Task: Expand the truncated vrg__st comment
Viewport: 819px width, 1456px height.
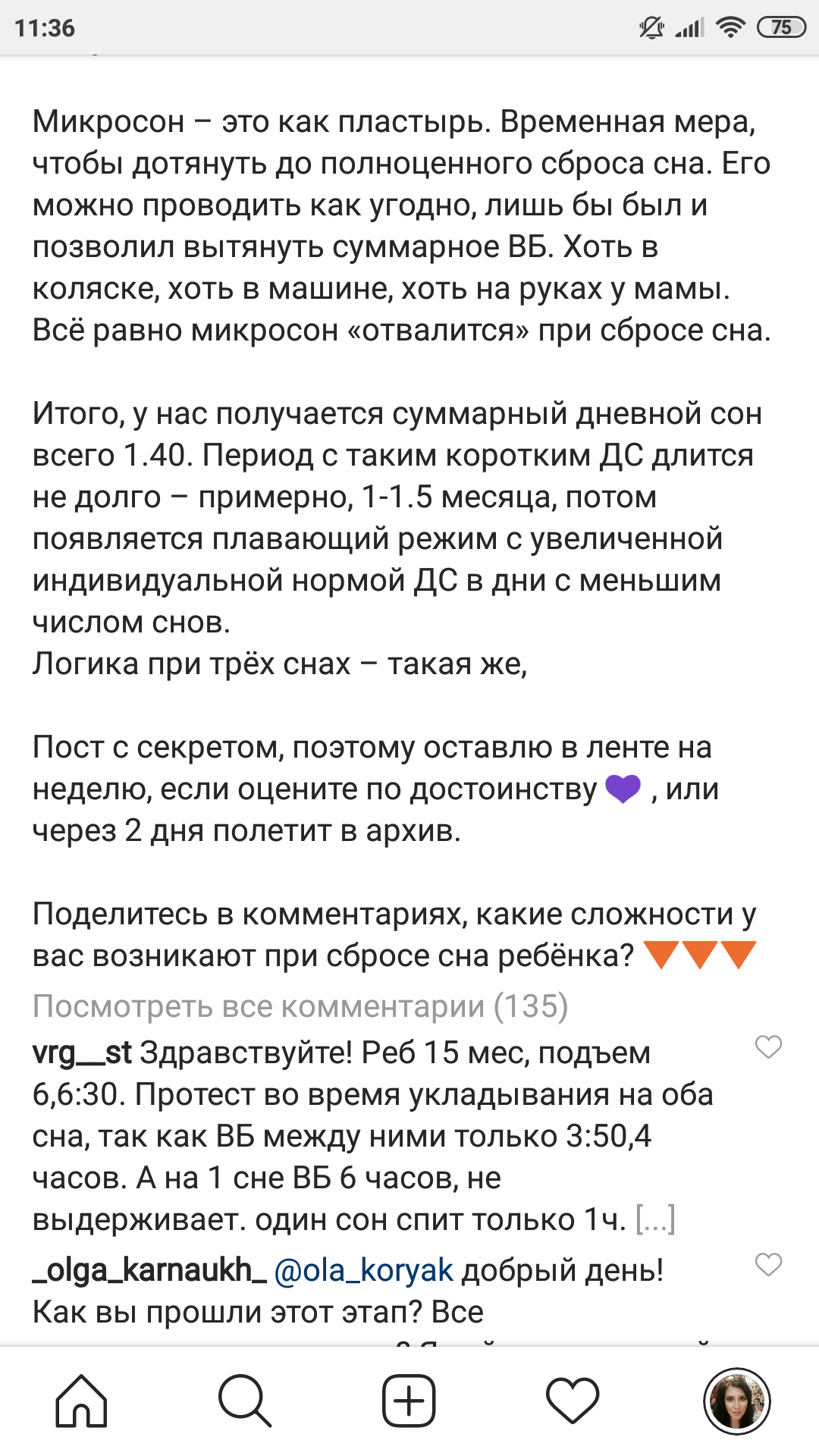Action: coord(655,1219)
